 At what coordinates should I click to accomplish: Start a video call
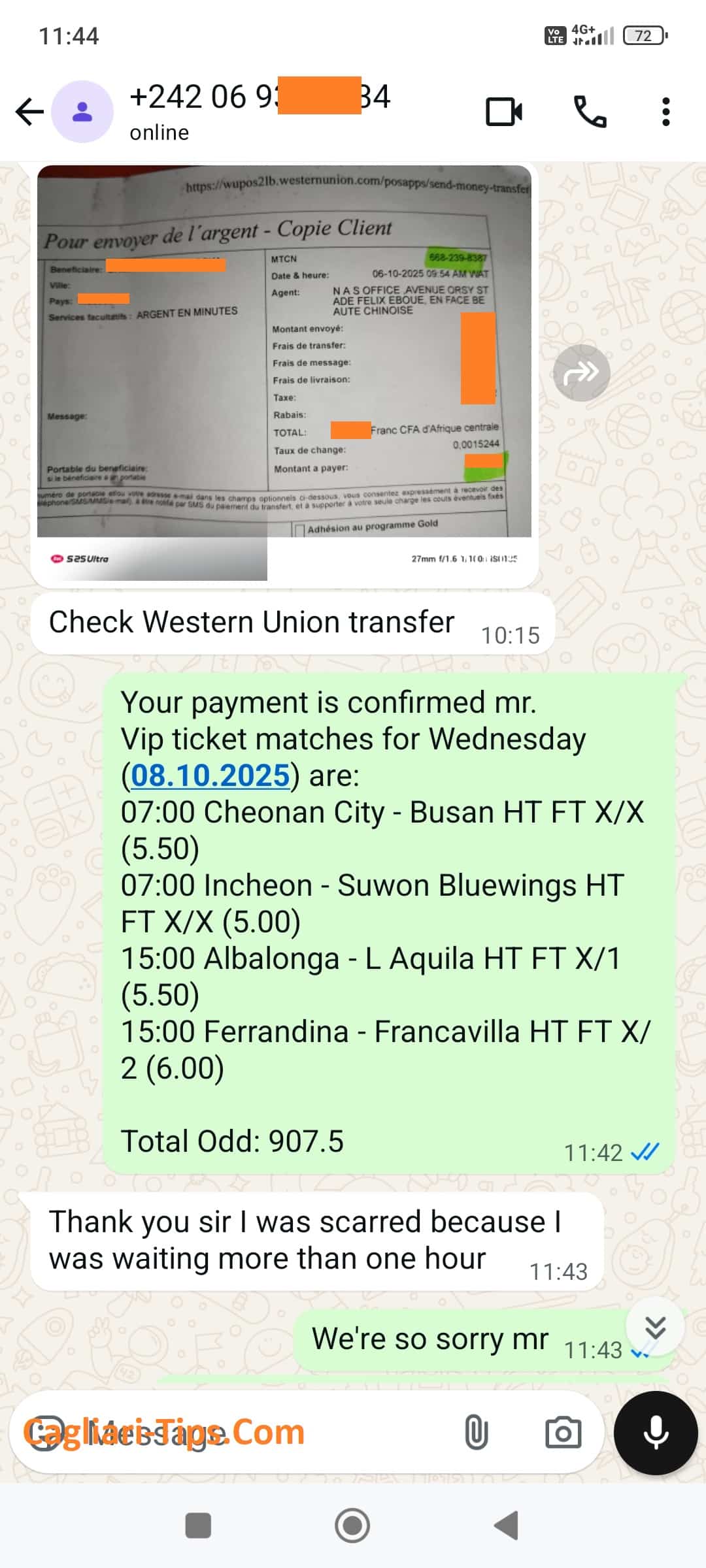(504, 112)
